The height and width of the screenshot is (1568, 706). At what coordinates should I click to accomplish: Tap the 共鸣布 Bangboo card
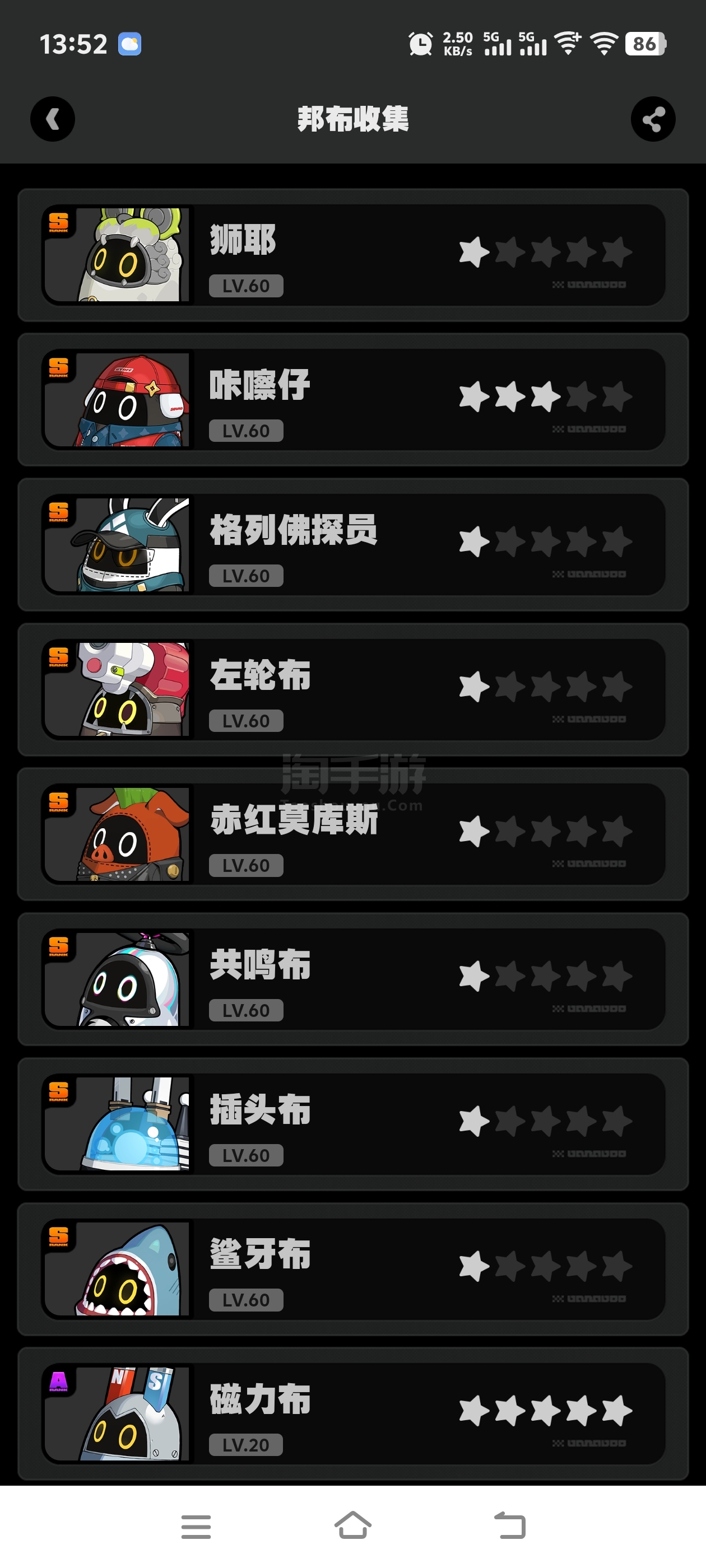[x=352, y=979]
